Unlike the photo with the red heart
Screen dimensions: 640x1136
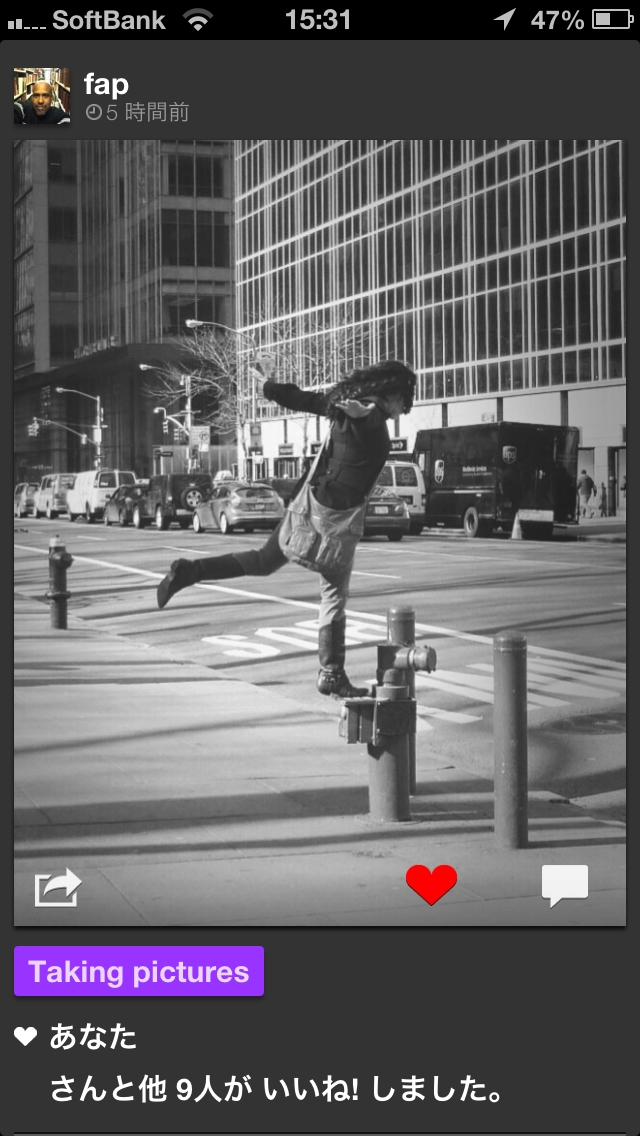click(431, 885)
